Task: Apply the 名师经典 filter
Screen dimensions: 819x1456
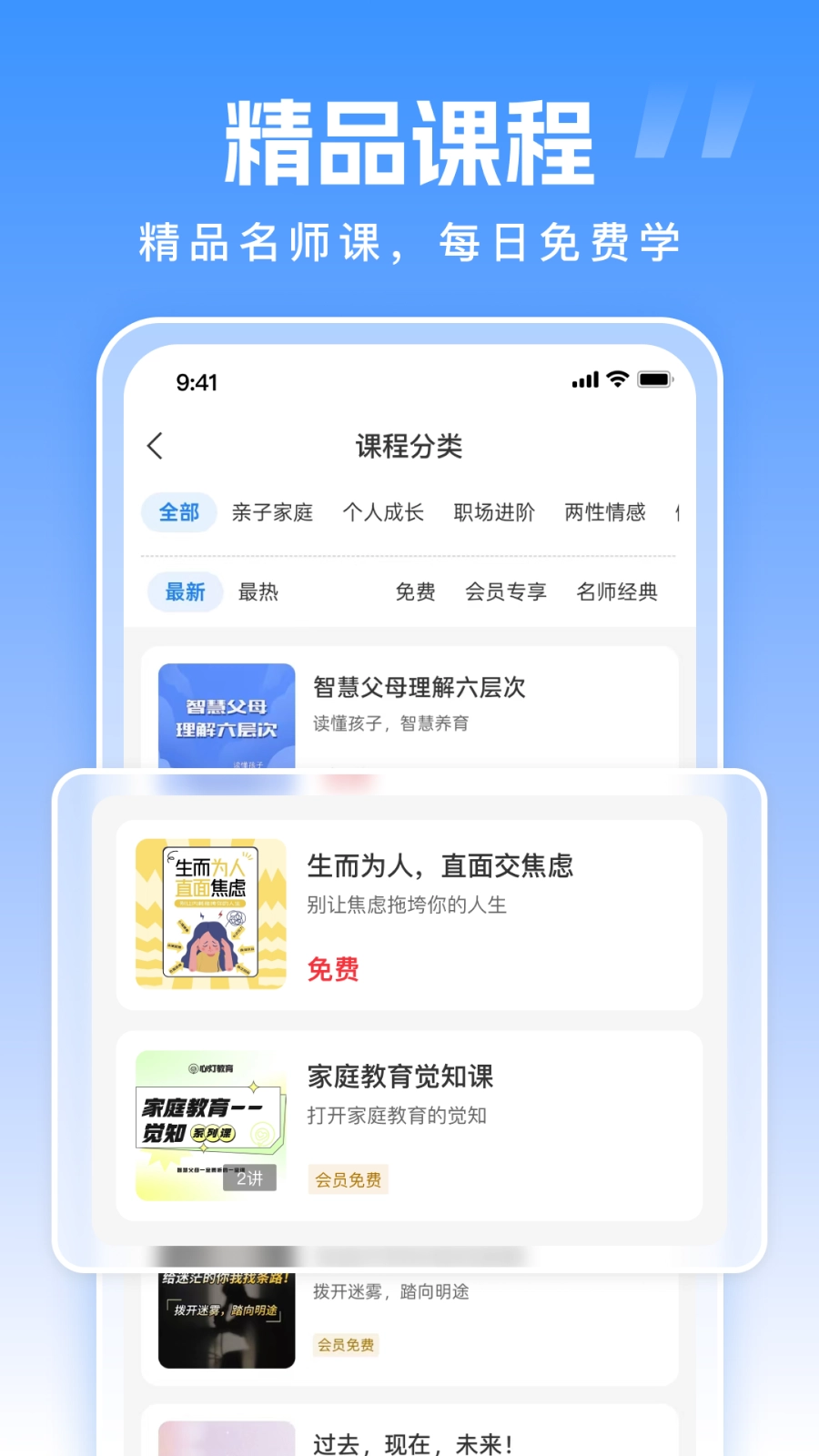Action: click(617, 591)
